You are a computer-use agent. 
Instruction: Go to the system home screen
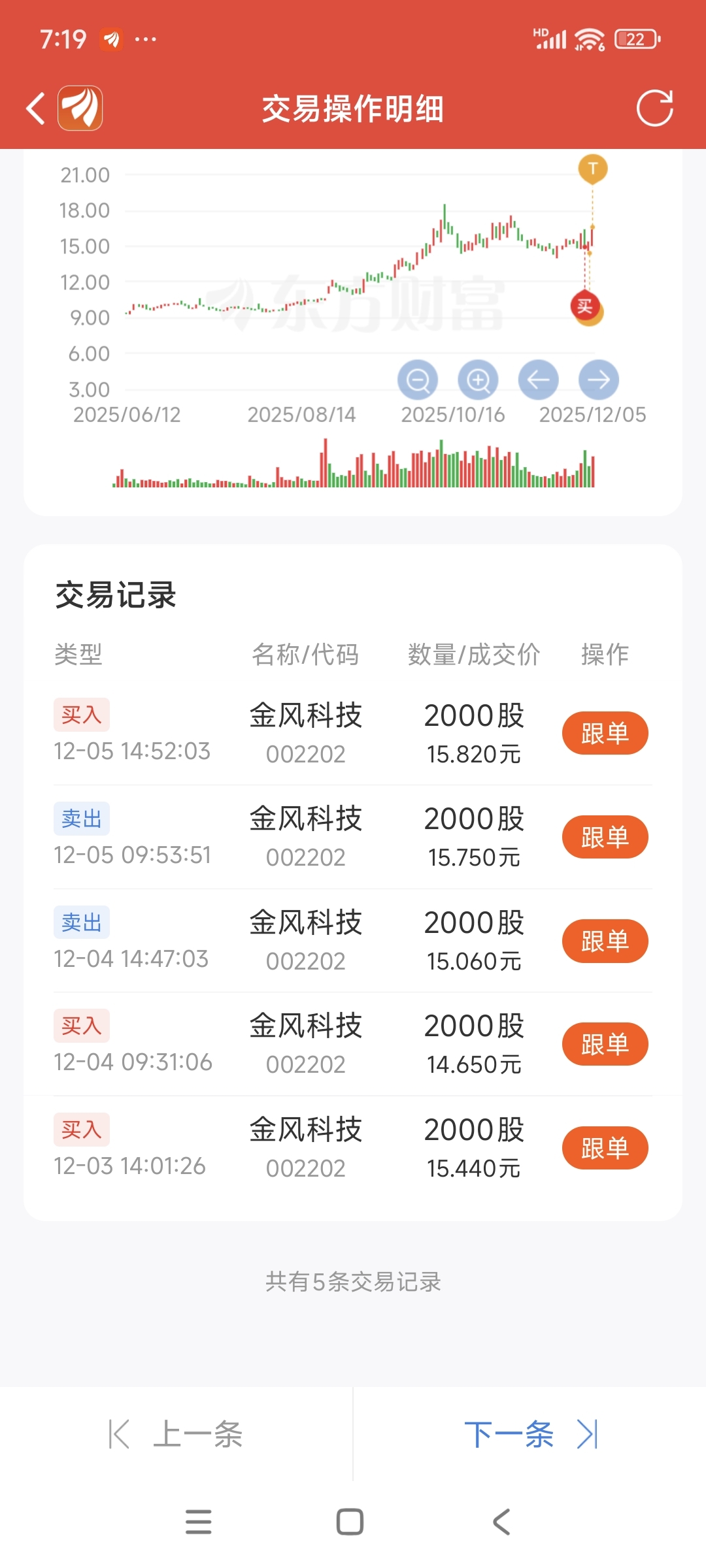click(350, 1522)
